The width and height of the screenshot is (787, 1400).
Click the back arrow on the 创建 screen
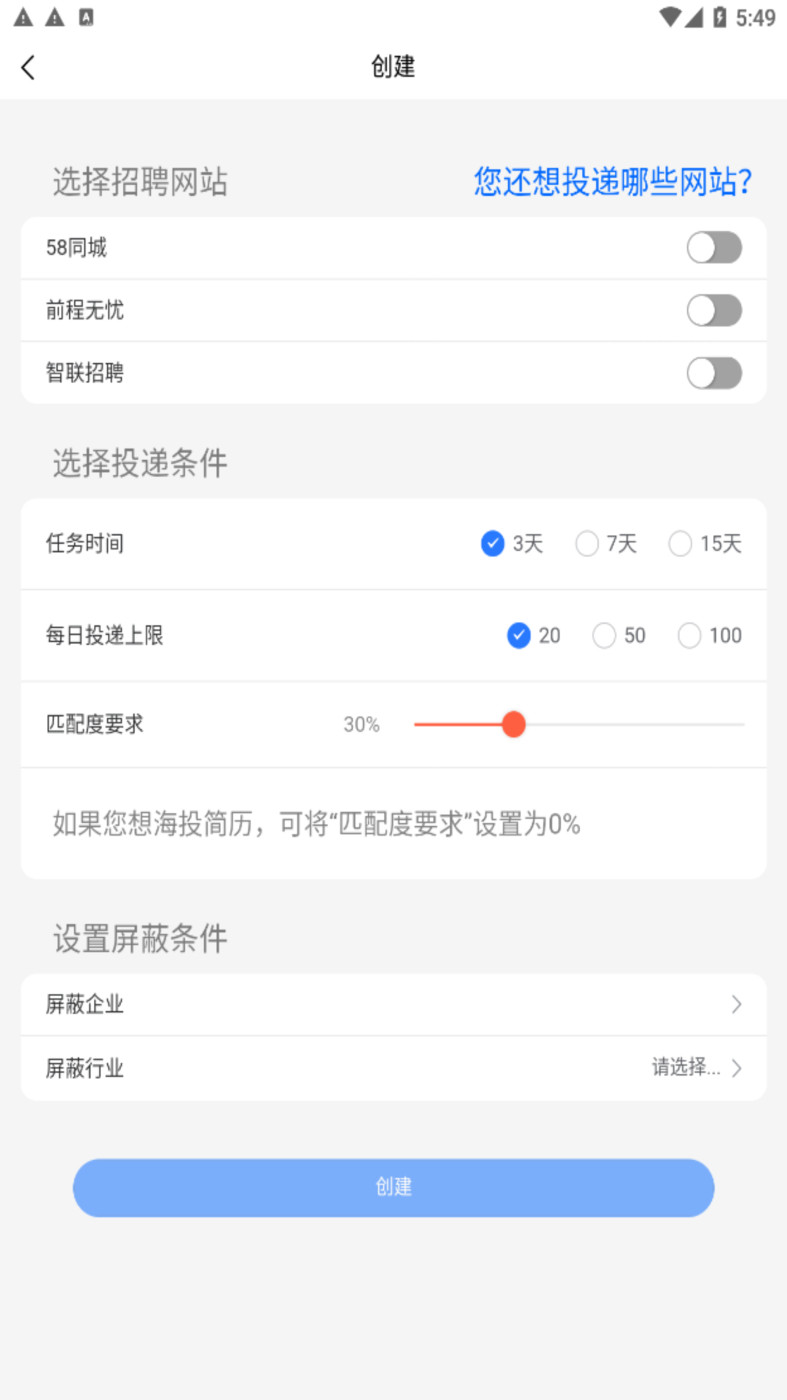pyautogui.click(x=27, y=67)
